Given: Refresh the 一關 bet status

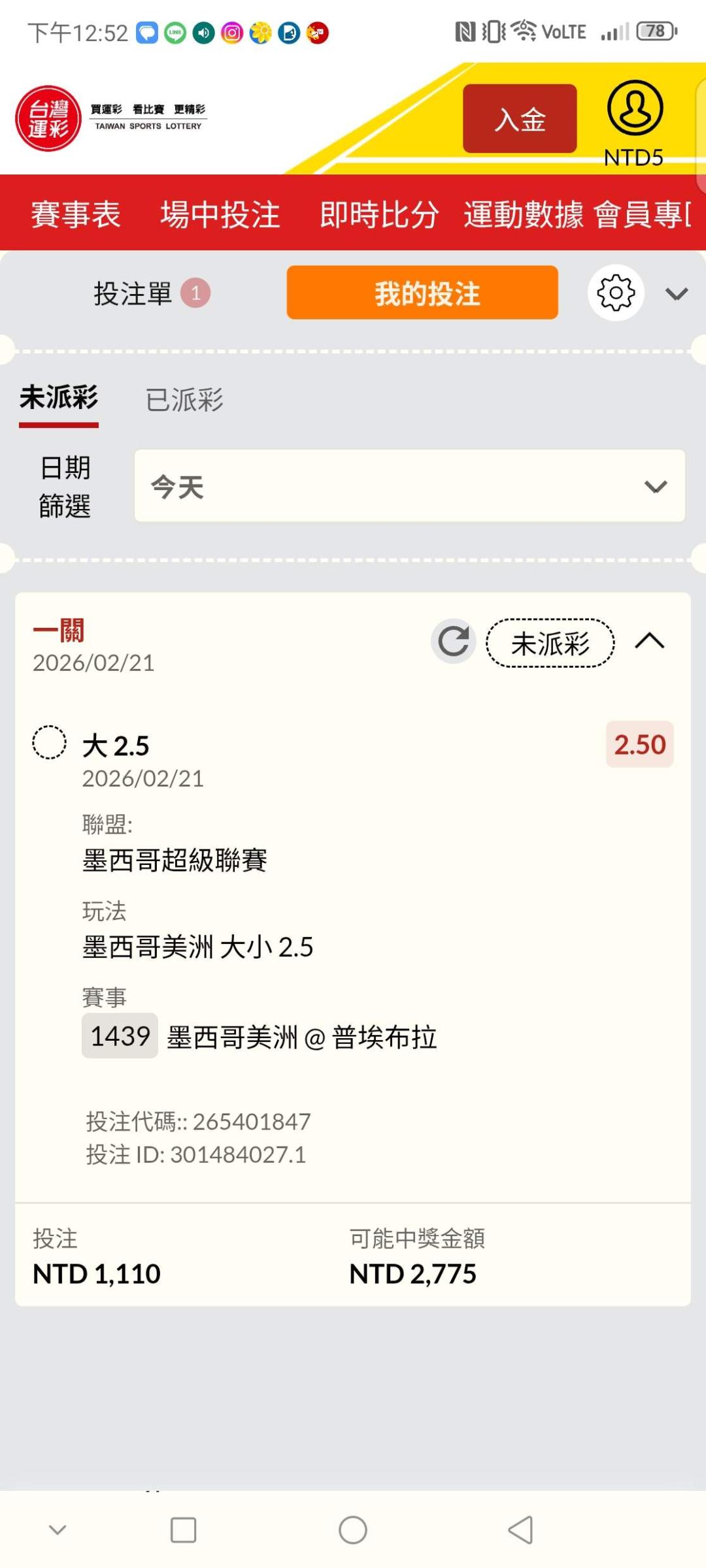Looking at the screenshot, I should pos(453,642).
